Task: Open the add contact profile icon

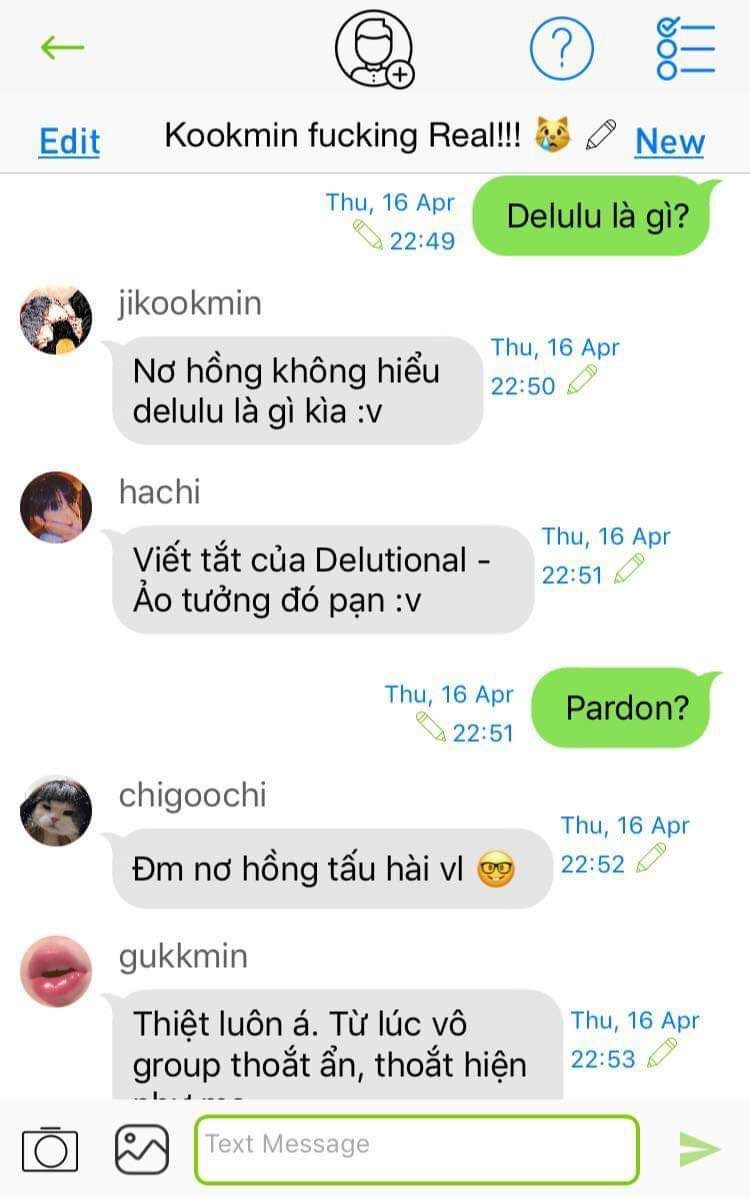Action: click(x=374, y=48)
